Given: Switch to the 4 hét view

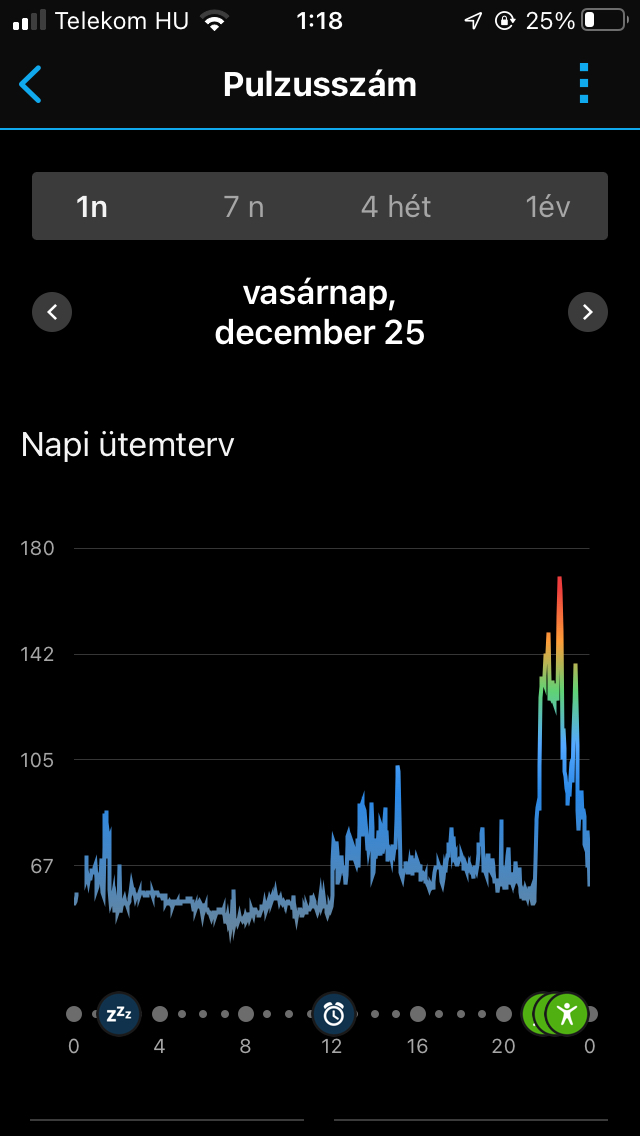Looking at the screenshot, I should (396, 207).
